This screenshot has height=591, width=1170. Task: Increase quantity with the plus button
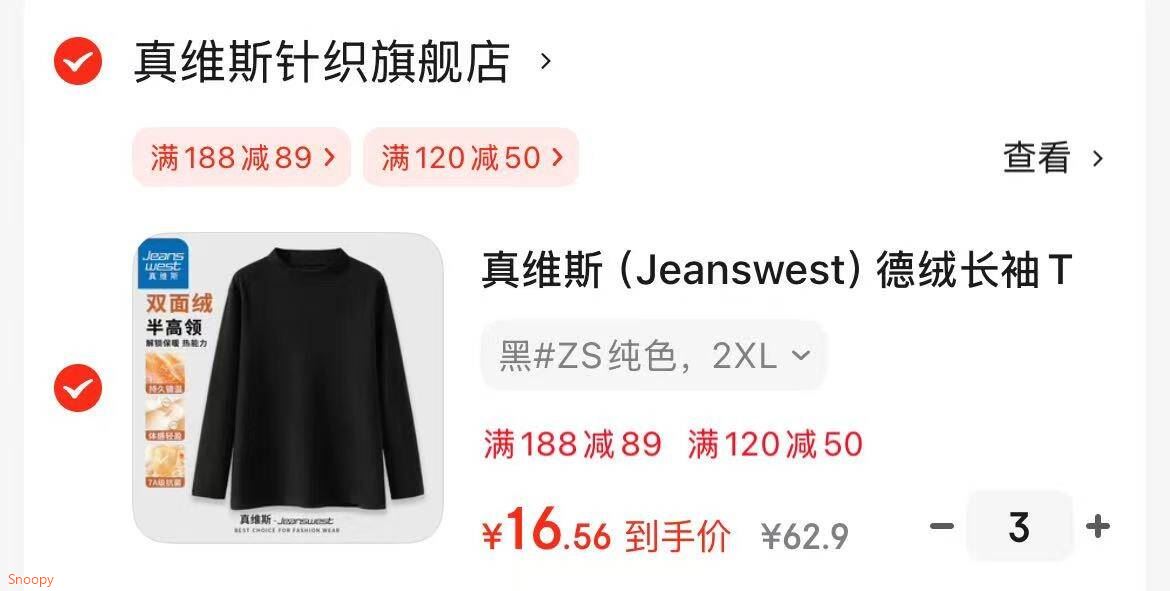click(x=1098, y=527)
